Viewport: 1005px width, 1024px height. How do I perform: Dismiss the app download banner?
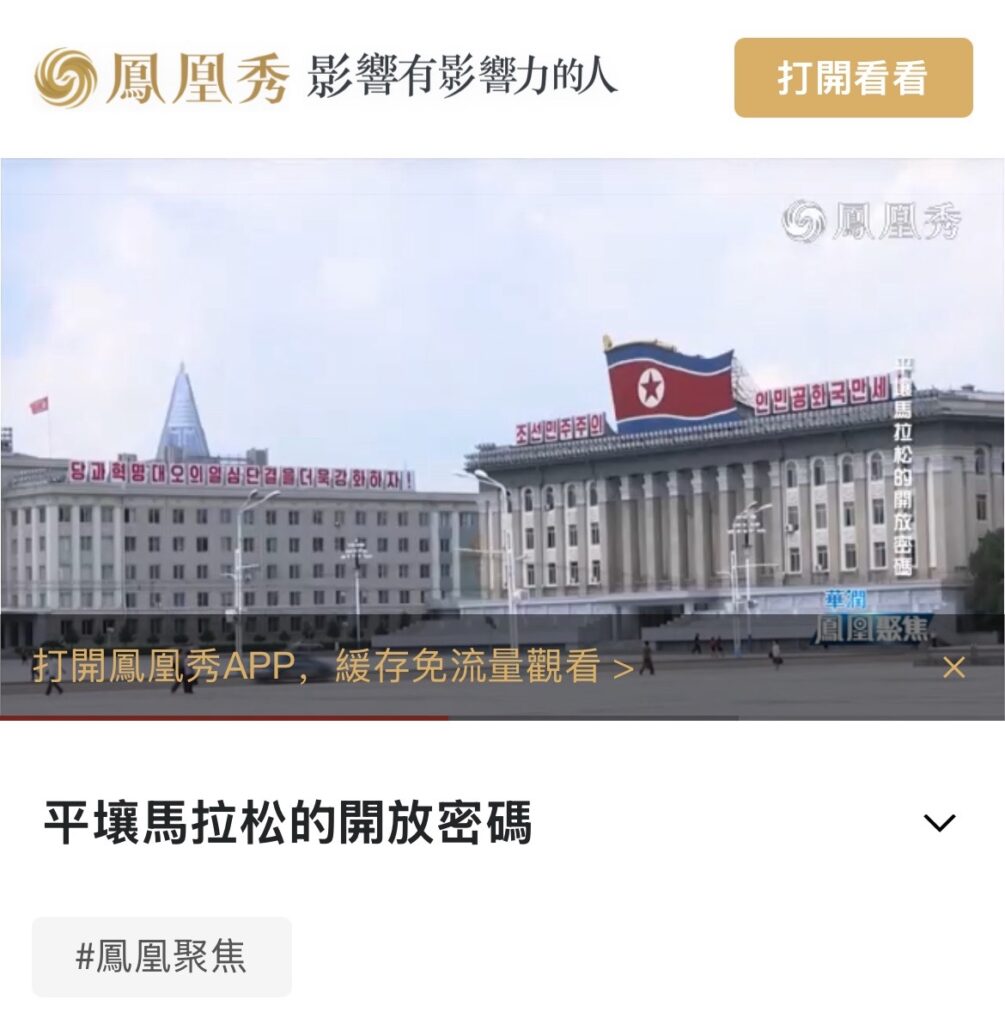954,667
